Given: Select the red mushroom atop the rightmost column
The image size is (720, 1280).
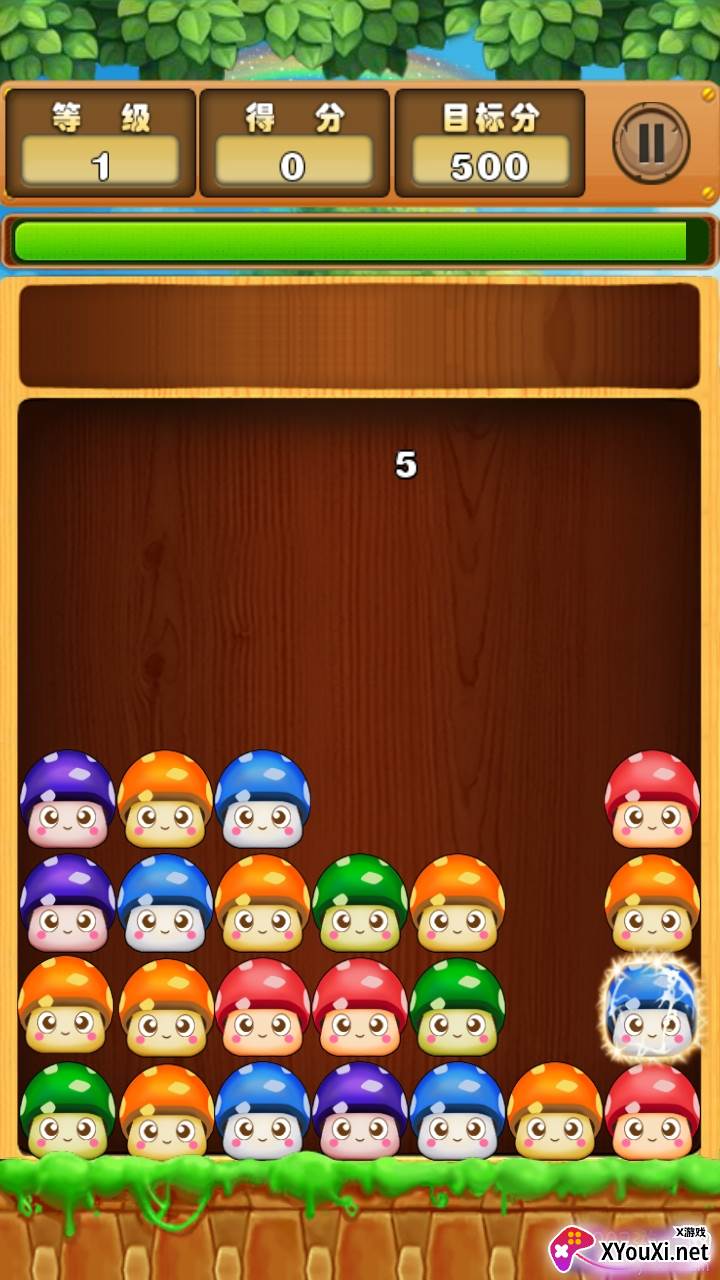Looking at the screenshot, I should 652,799.
